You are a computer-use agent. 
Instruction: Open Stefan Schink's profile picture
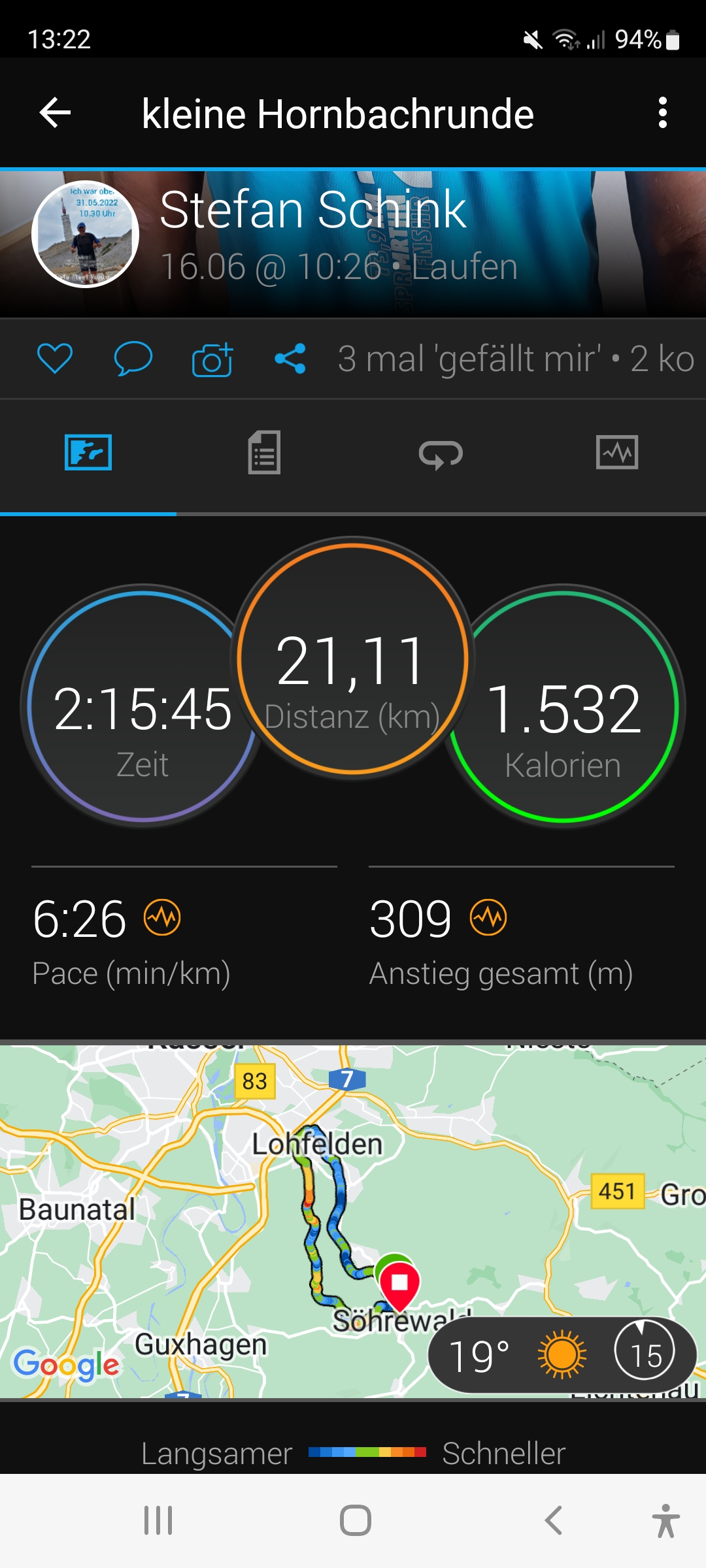[x=85, y=234]
